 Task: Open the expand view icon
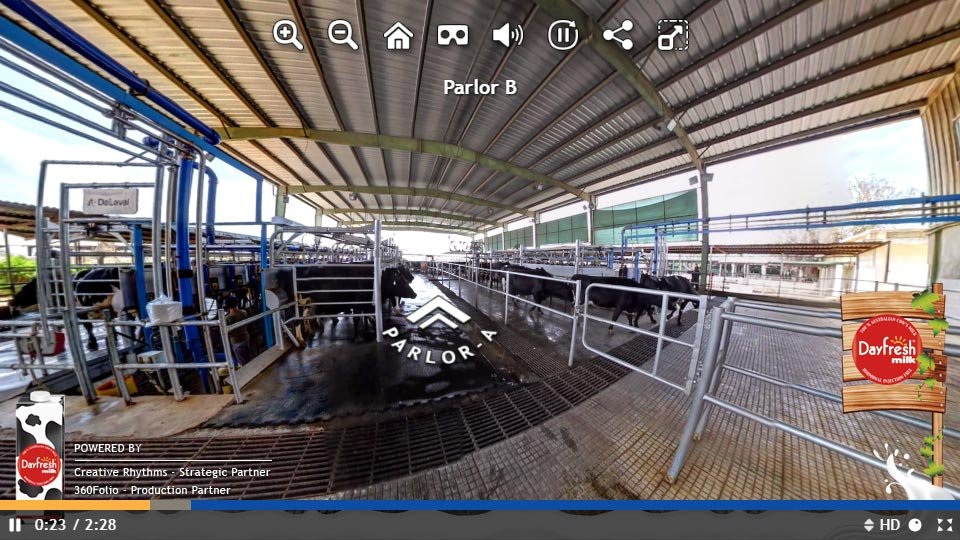(673, 35)
